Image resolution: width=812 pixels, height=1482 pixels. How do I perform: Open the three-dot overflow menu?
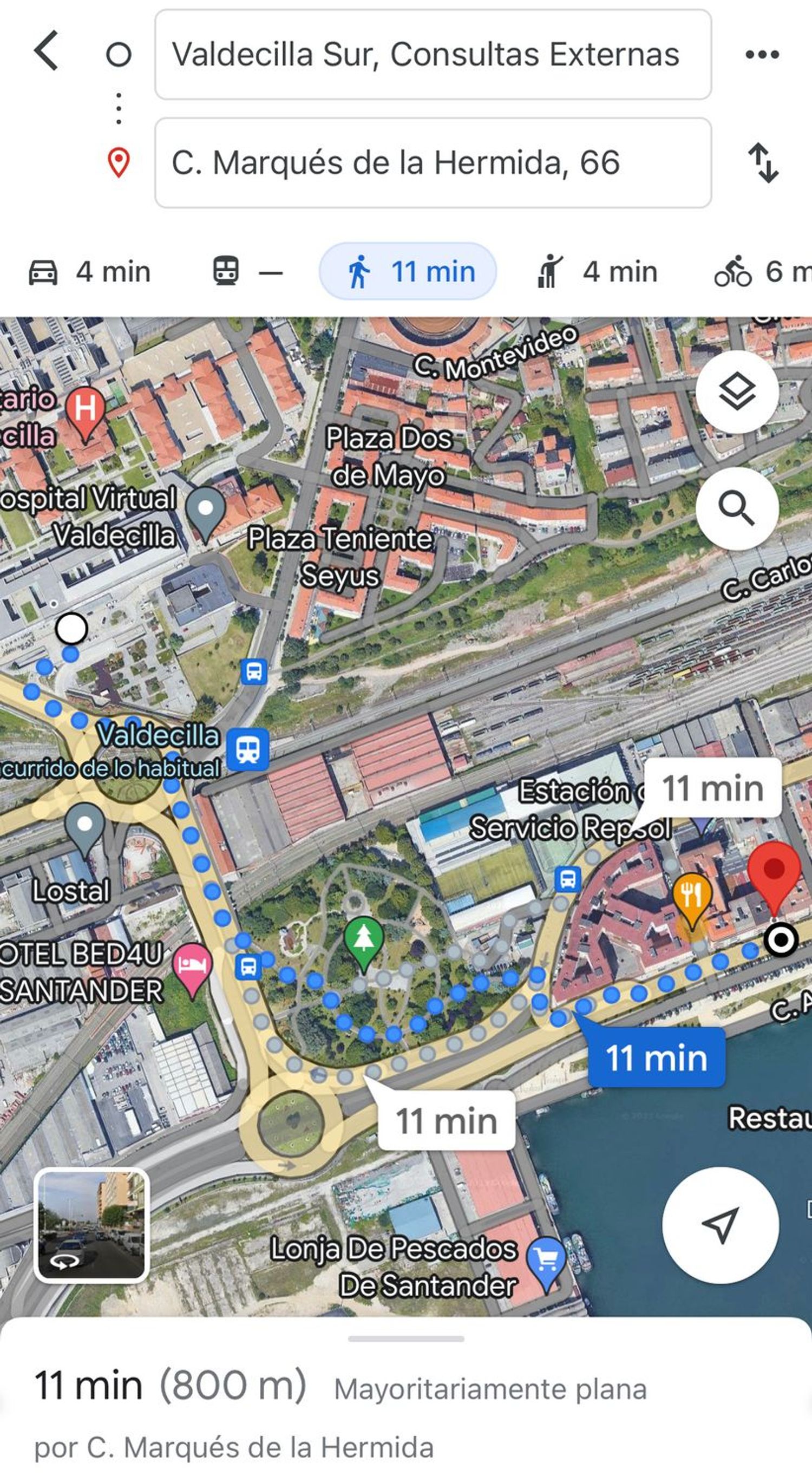[x=762, y=55]
